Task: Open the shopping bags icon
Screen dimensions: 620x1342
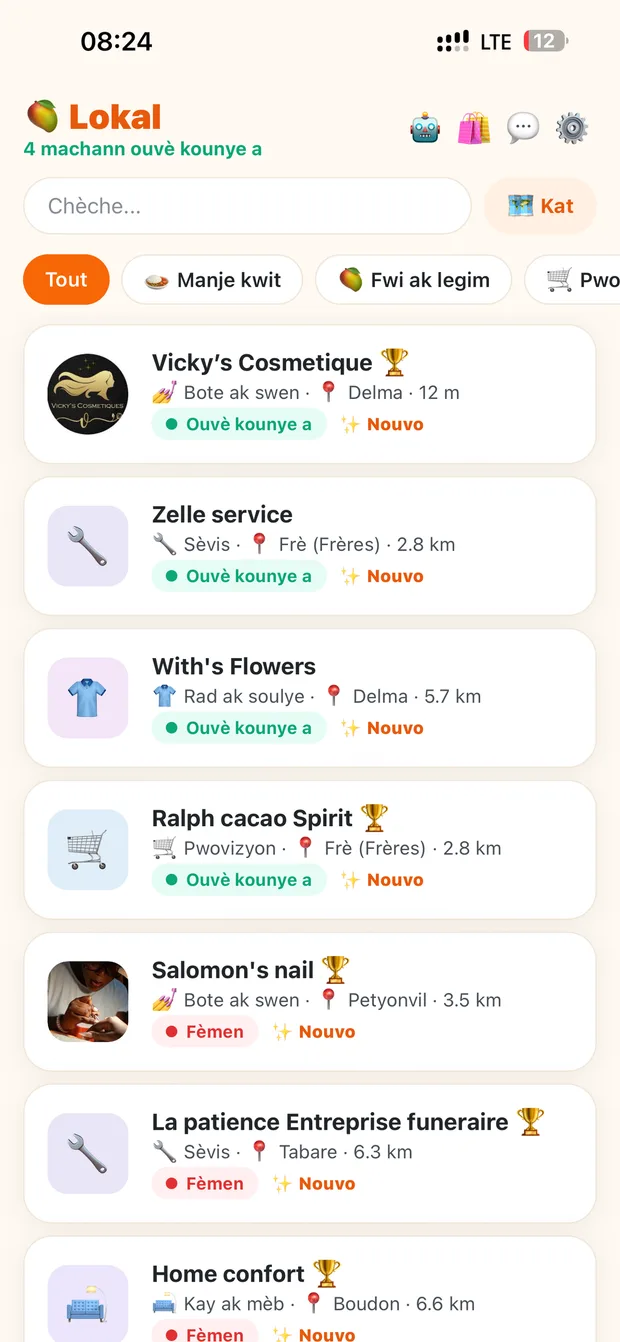Action: point(474,128)
